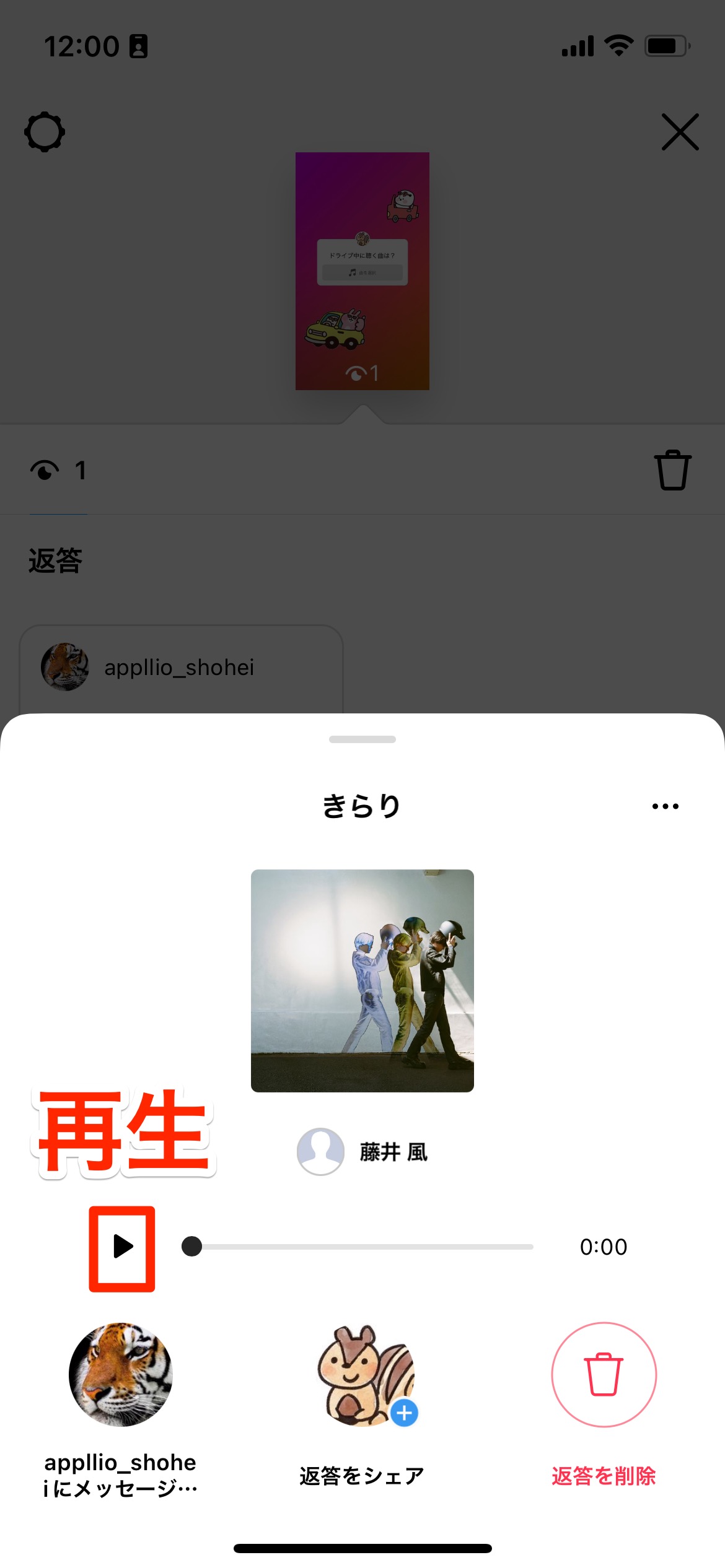This screenshot has width=725, height=1568.
Task: Tap 返答を削除 to remove the reply
Action: pos(604,1476)
